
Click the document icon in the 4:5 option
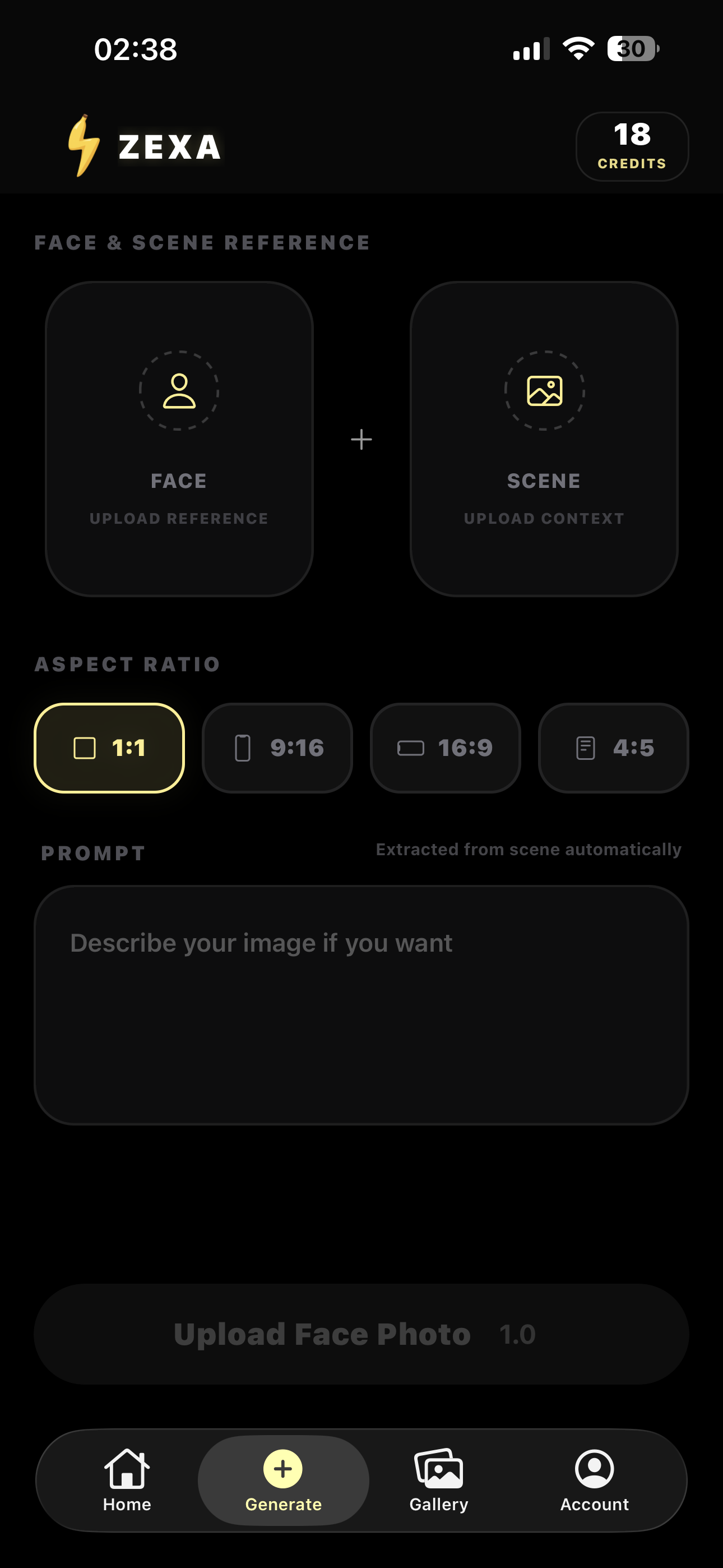586,748
